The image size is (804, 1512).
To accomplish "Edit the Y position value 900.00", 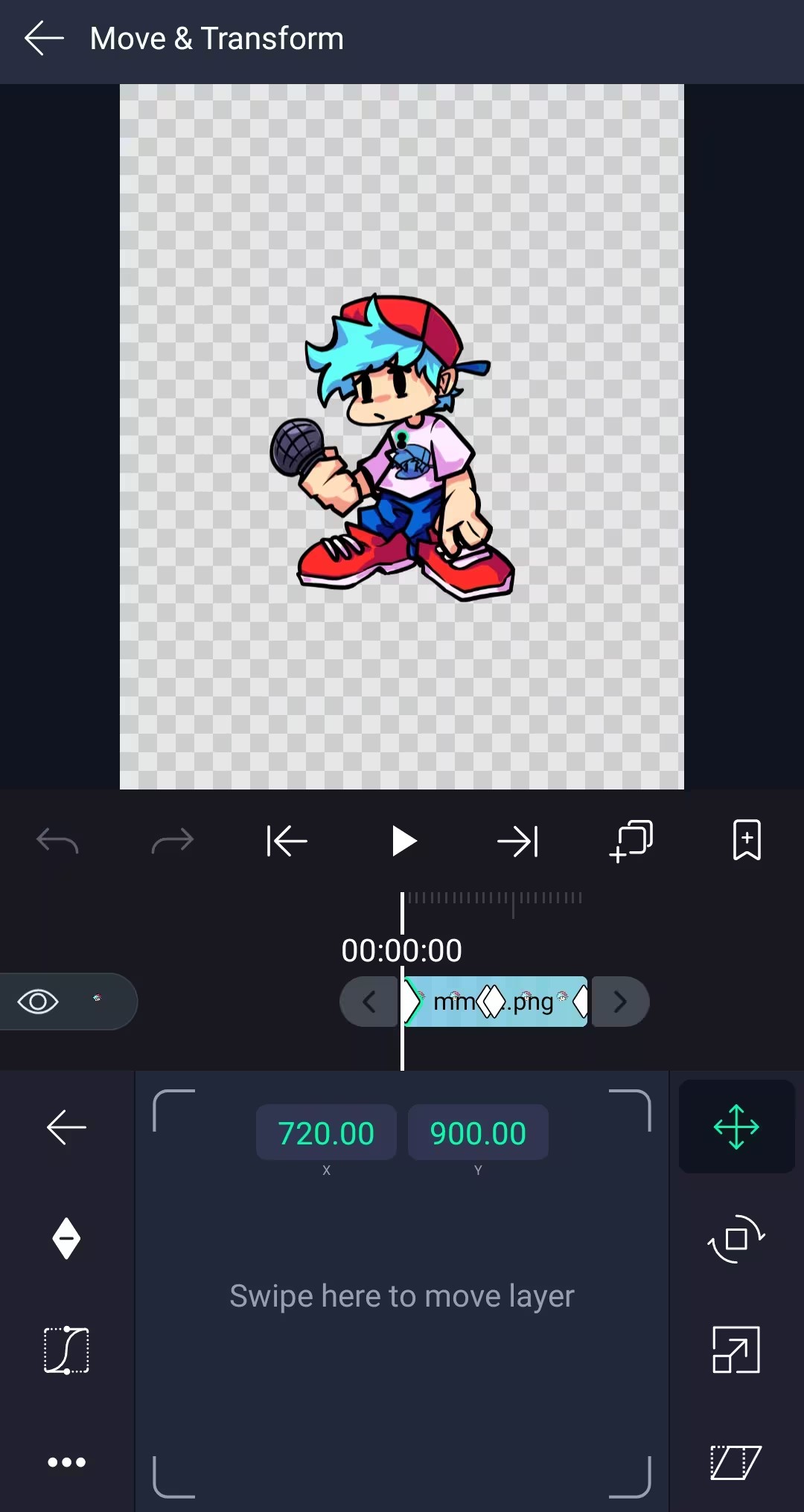I will pos(478,1133).
